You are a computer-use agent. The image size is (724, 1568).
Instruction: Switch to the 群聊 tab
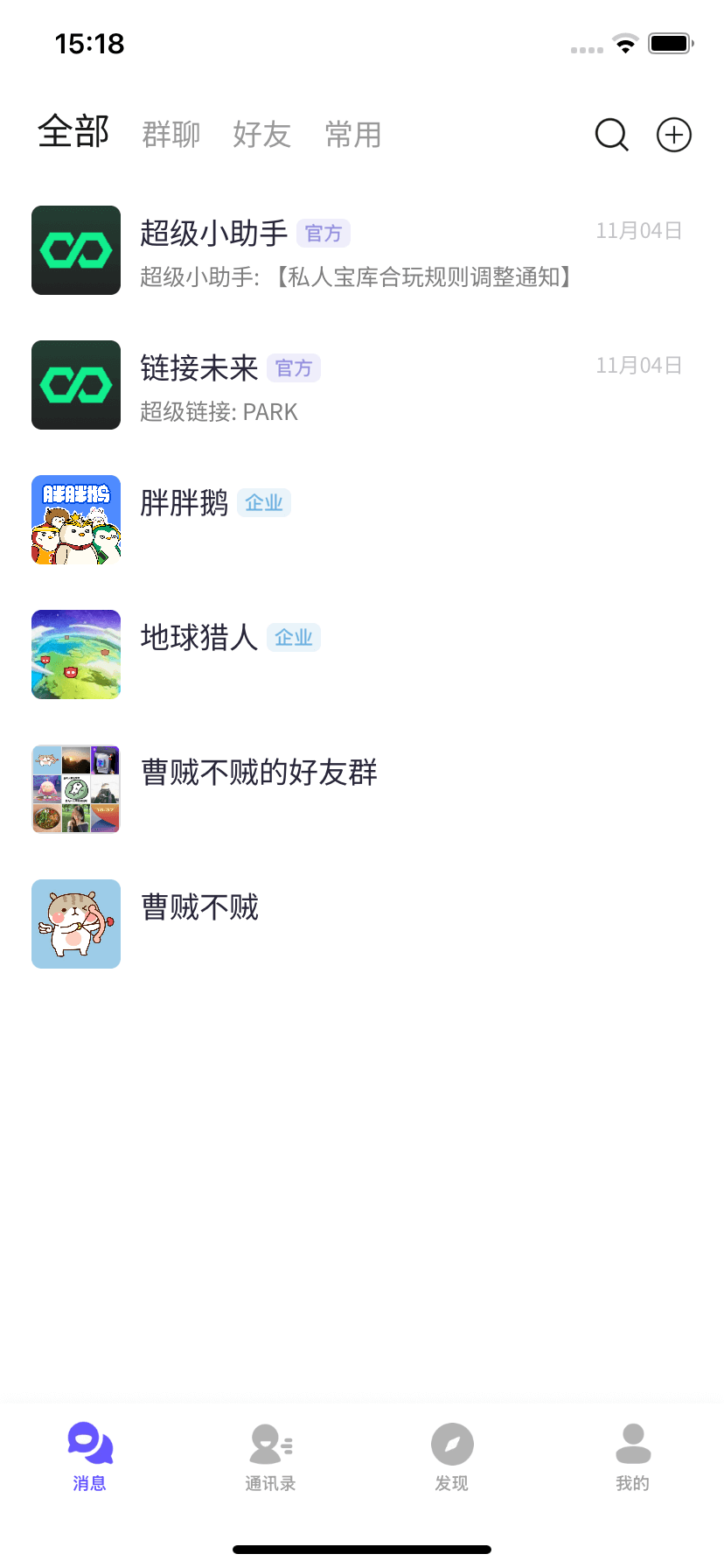[171, 135]
